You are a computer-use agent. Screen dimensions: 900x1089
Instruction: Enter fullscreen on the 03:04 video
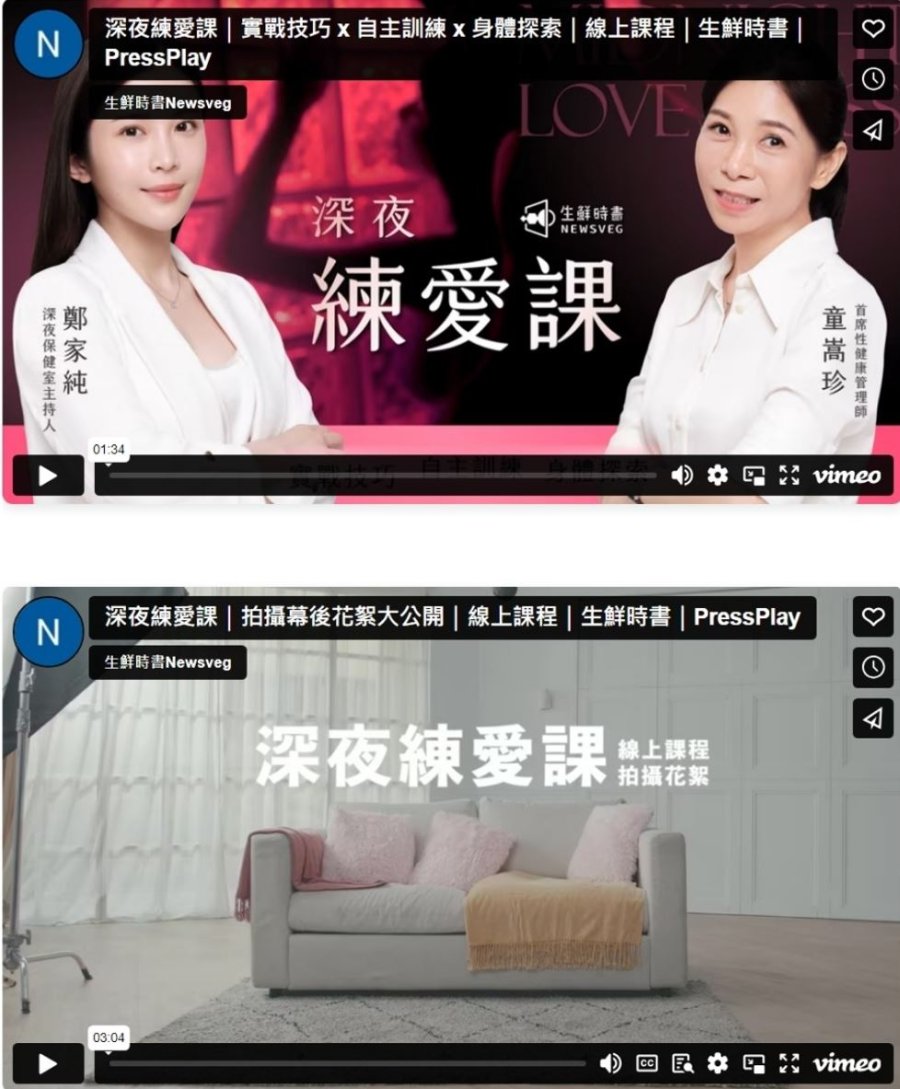click(x=789, y=1063)
